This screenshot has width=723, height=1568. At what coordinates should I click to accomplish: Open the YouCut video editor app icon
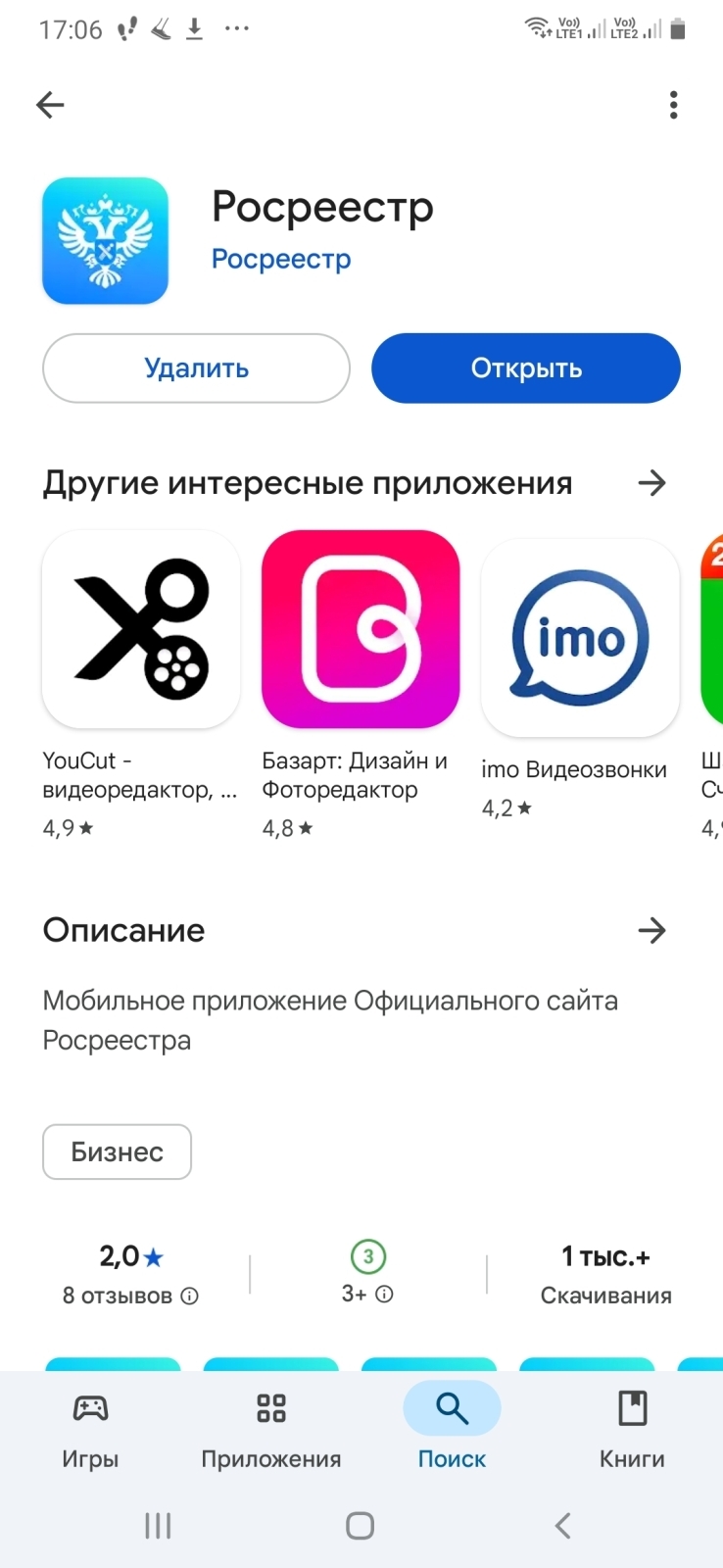(139, 630)
